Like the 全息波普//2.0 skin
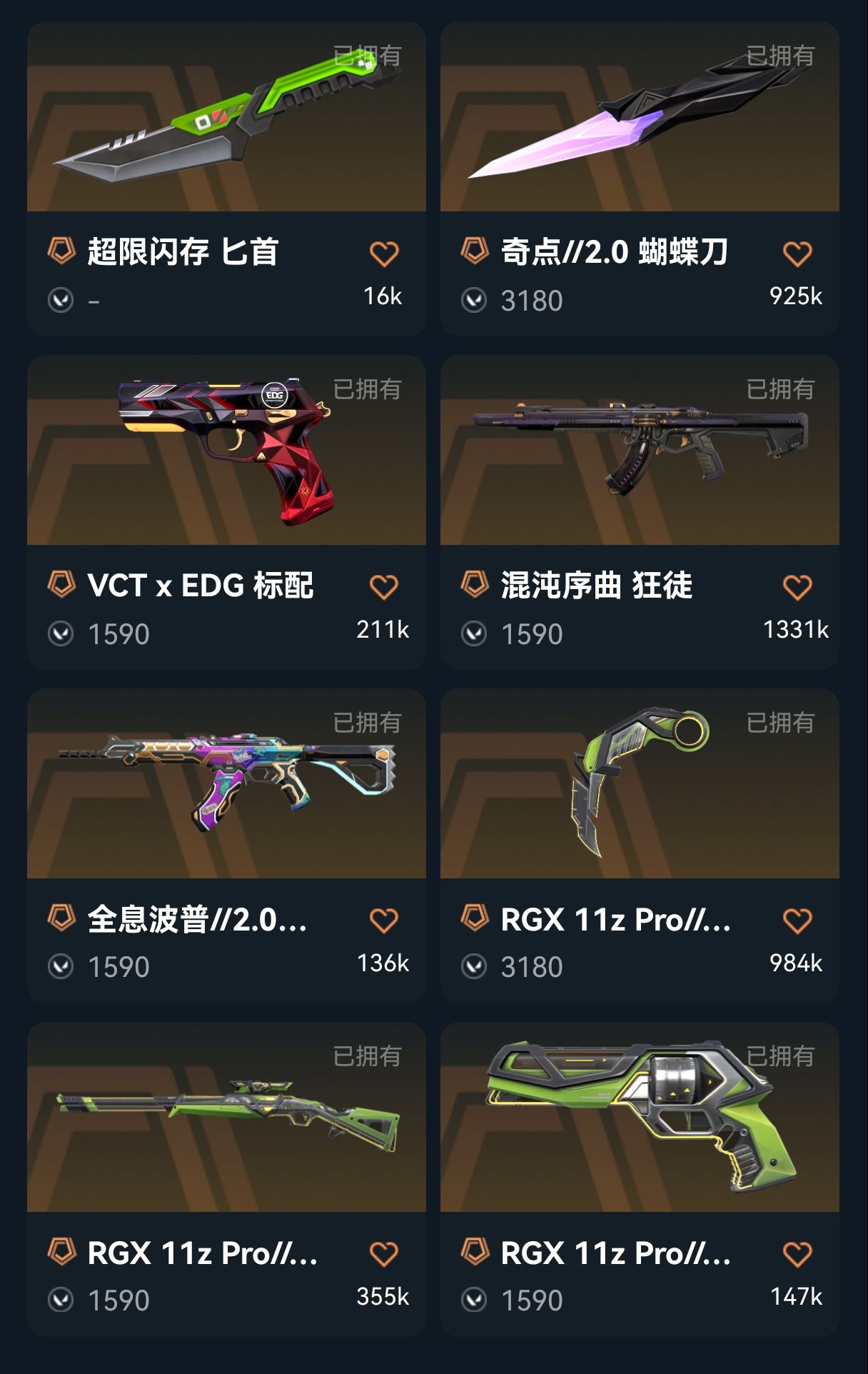This screenshot has width=868, height=1374. 384,921
